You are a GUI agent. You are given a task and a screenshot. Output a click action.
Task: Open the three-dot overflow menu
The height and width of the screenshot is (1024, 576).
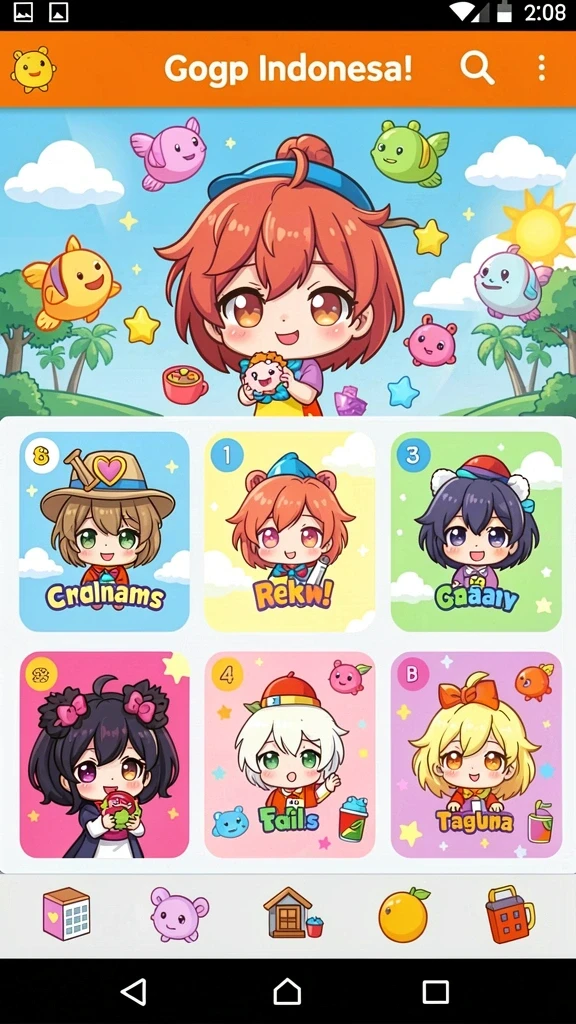coord(541,68)
